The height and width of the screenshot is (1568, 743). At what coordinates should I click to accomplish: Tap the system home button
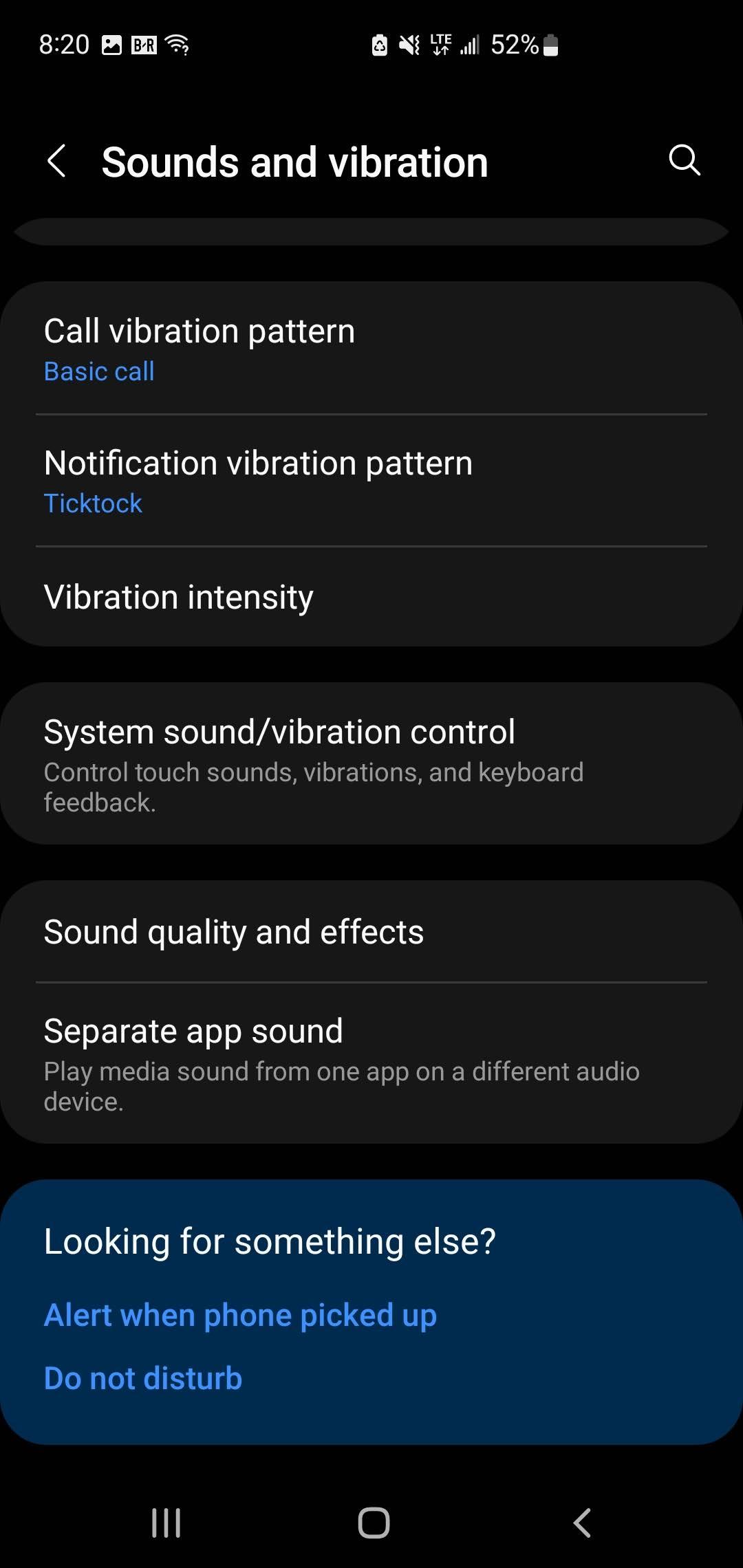point(374,1523)
